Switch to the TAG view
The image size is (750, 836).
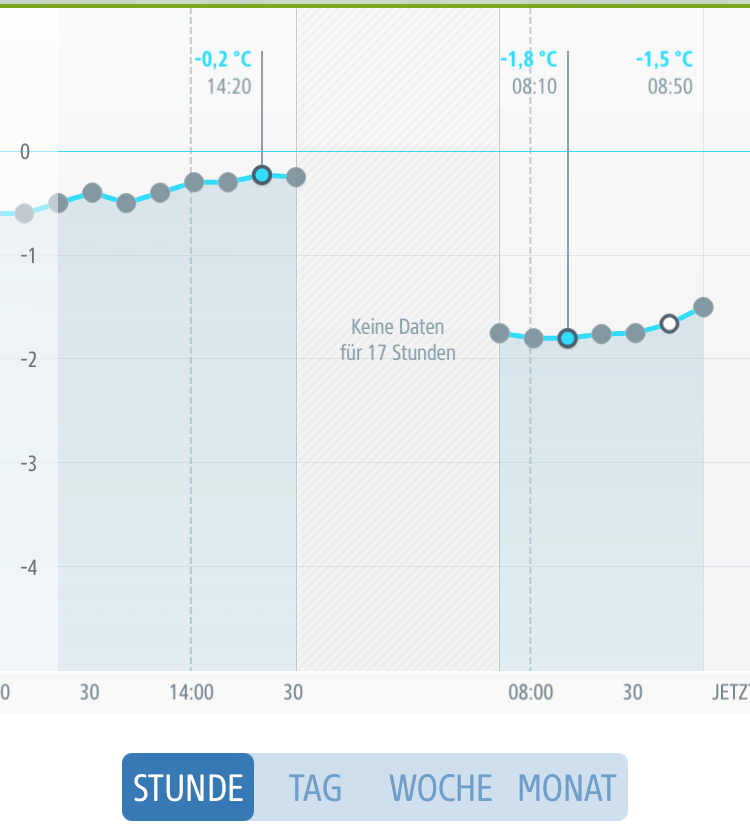315,788
